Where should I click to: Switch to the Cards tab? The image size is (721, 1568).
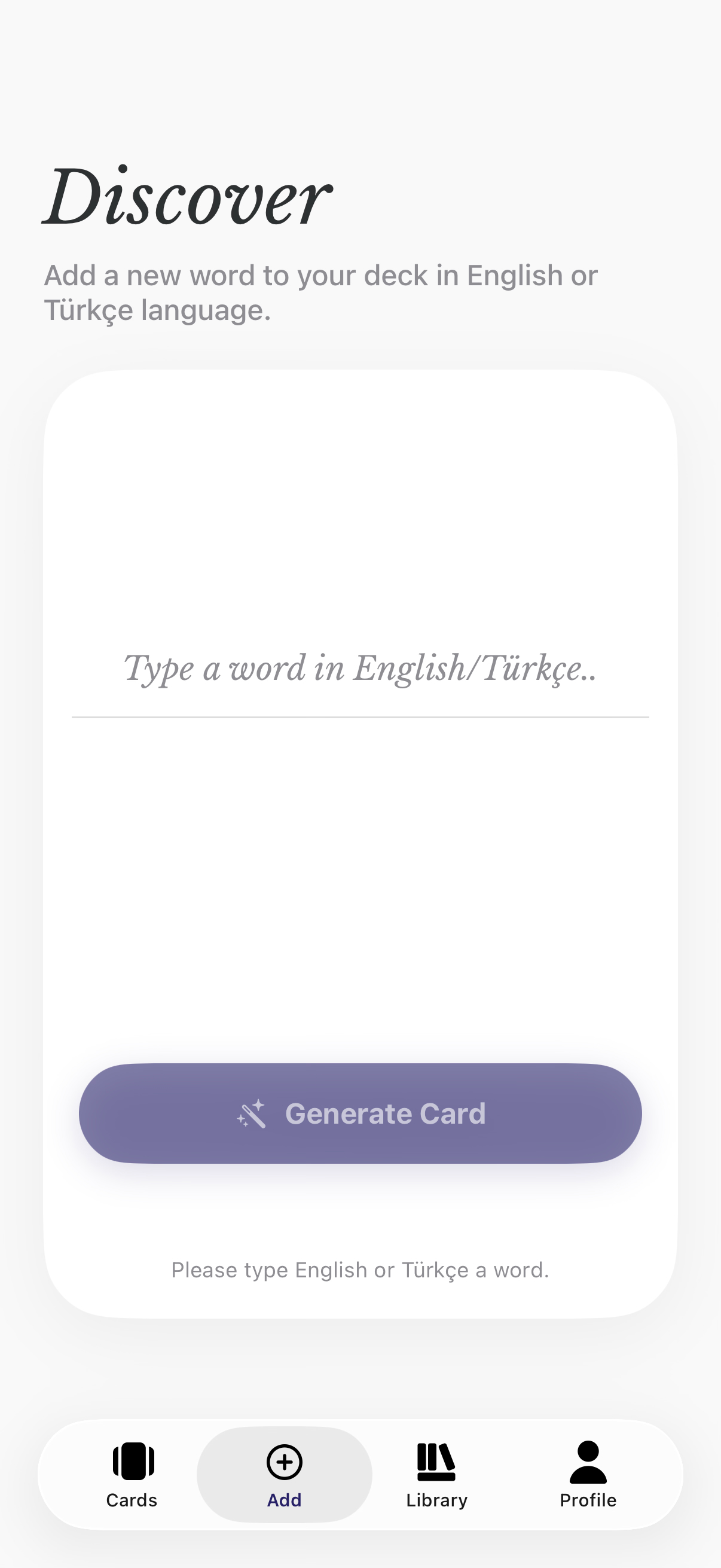point(132,1474)
